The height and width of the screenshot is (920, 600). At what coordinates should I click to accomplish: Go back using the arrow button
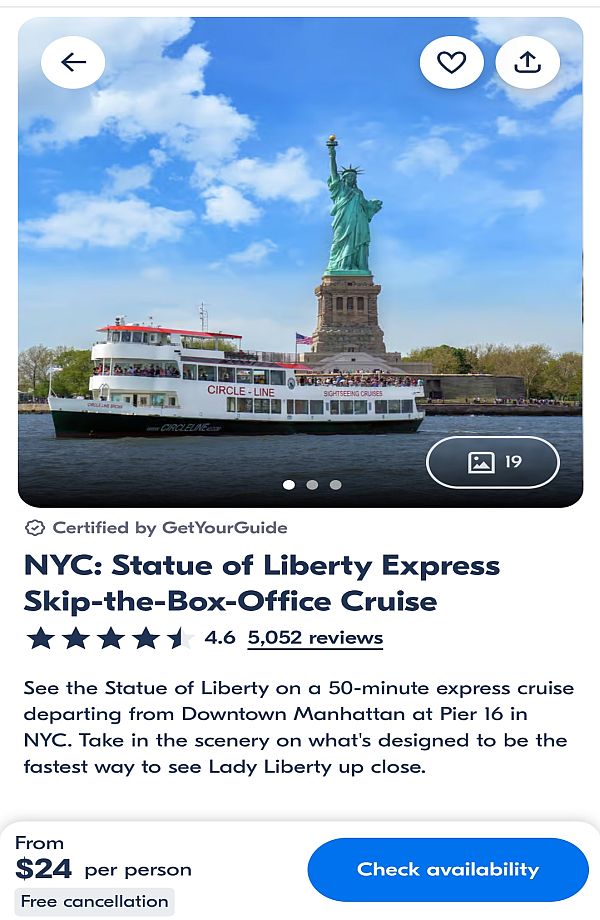(73, 62)
